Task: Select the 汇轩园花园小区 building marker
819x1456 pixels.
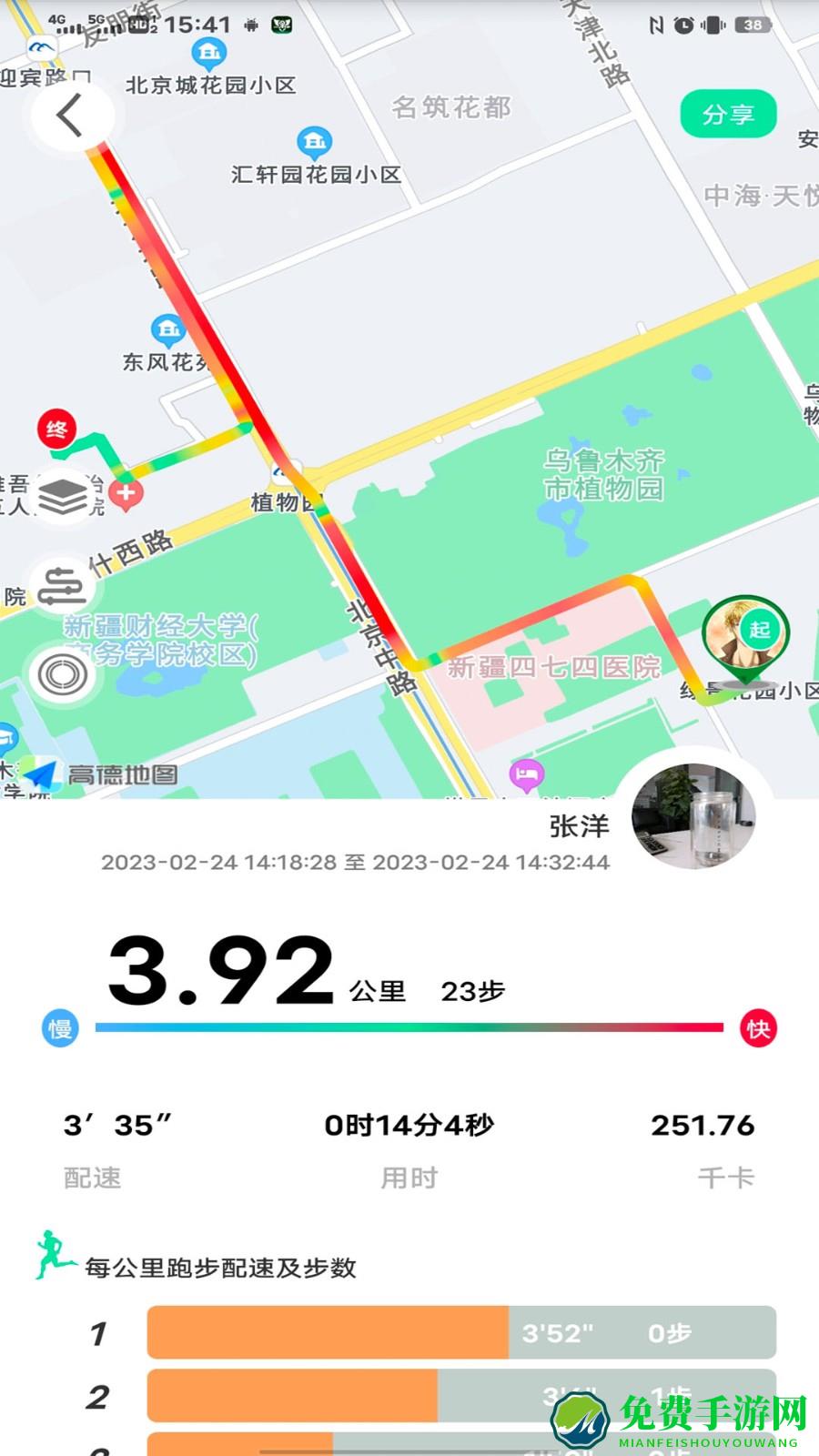Action: coord(314,143)
